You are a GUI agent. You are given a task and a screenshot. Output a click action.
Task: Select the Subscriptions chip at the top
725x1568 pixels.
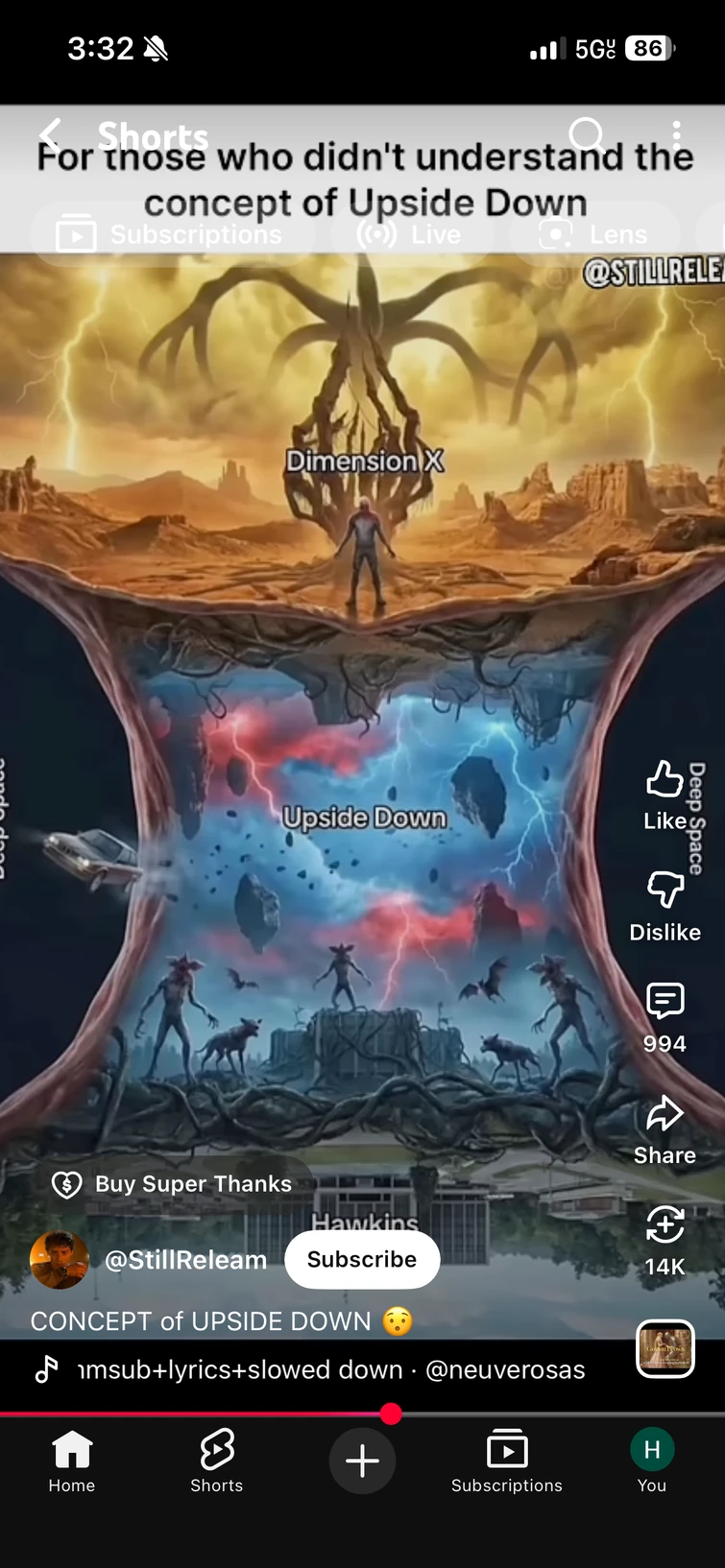(171, 234)
